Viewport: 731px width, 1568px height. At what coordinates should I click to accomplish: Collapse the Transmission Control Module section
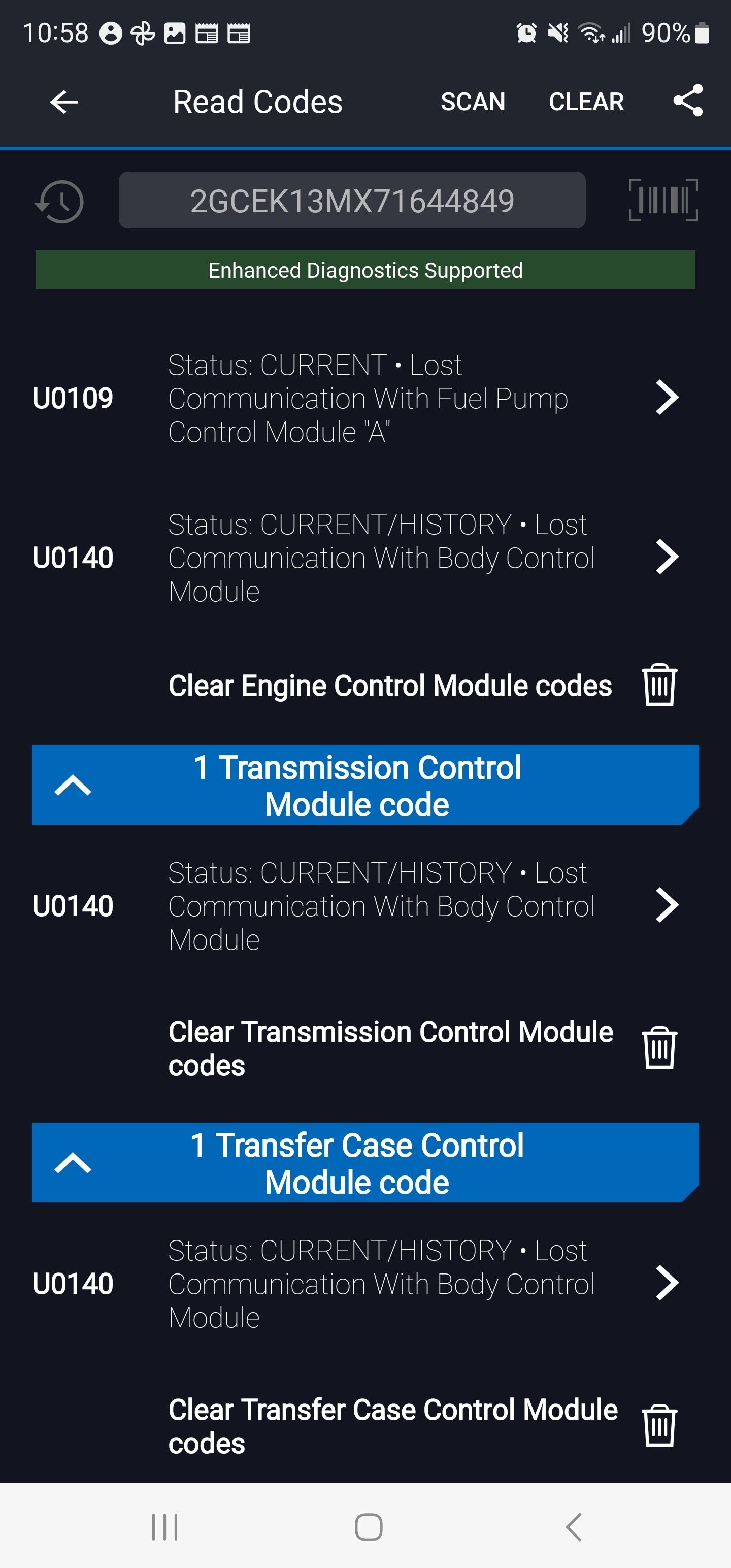pos(73,785)
